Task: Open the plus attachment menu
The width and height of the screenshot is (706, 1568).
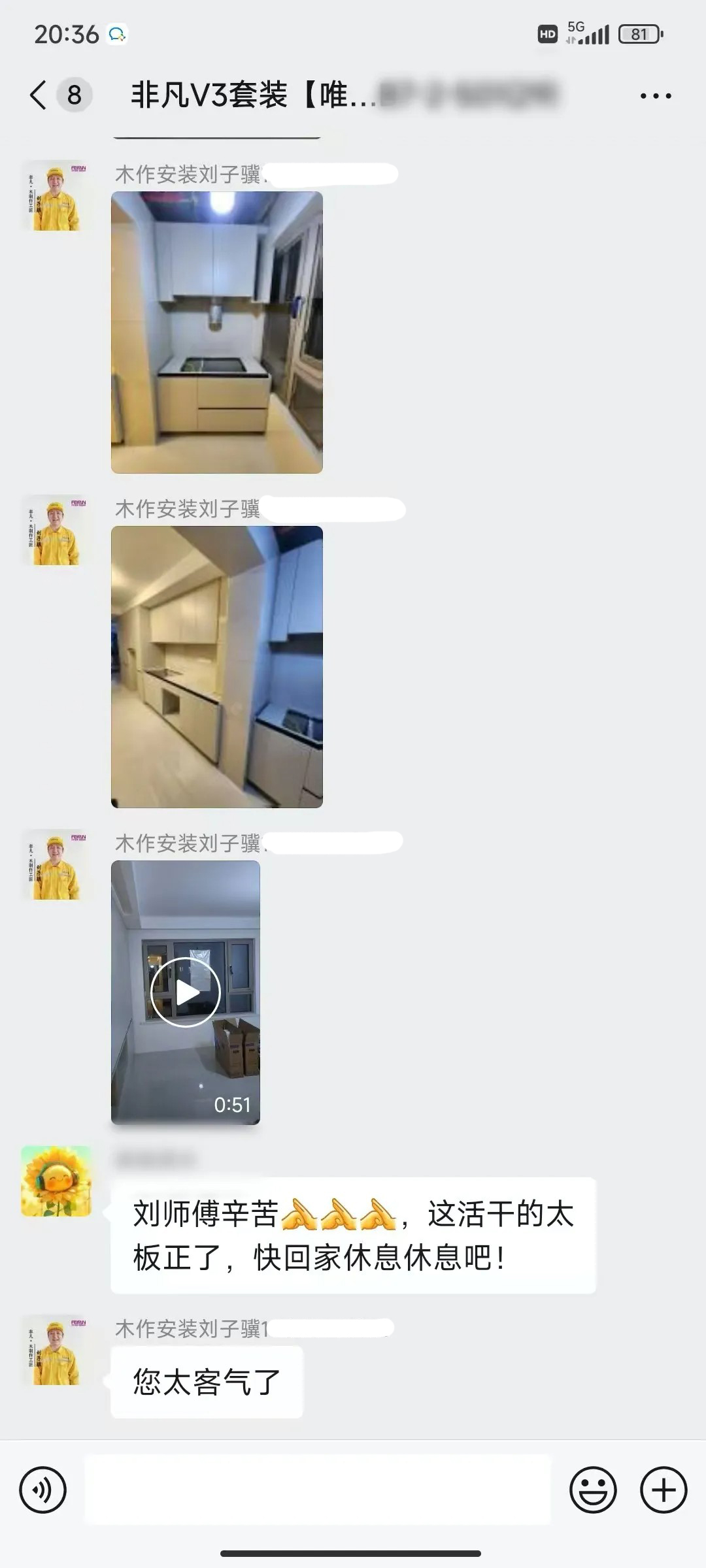Action: coord(664,1490)
